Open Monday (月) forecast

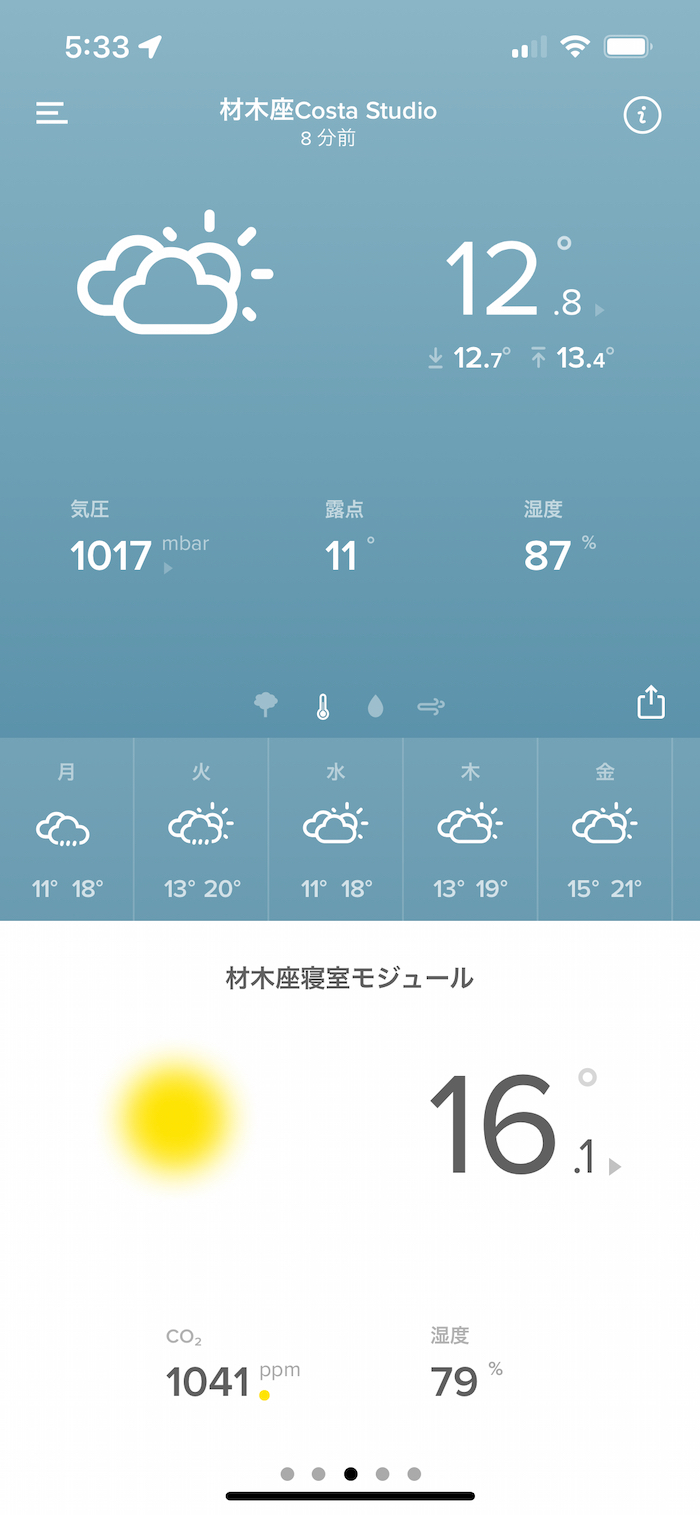(67, 829)
